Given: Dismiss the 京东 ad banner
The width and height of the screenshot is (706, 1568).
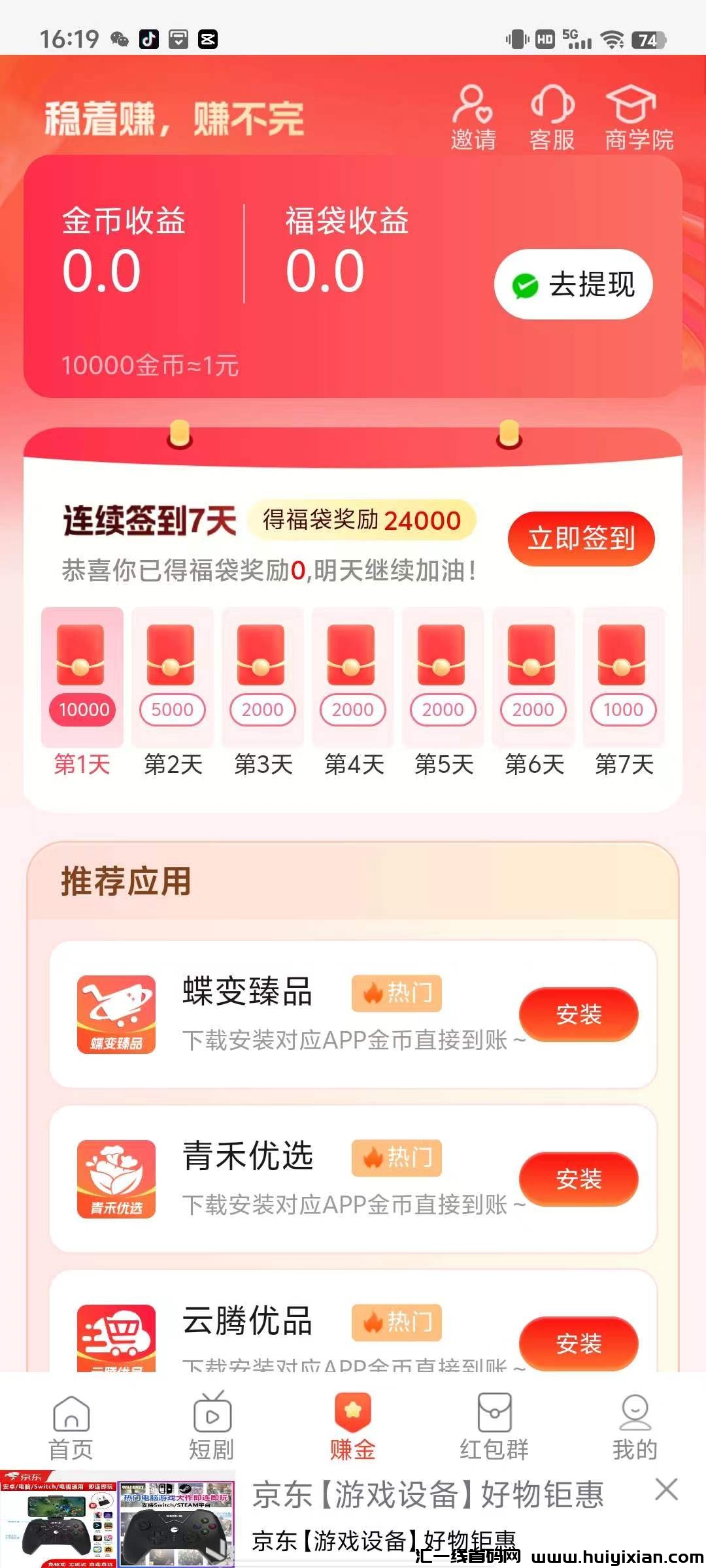Looking at the screenshot, I should tap(666, 1490).
